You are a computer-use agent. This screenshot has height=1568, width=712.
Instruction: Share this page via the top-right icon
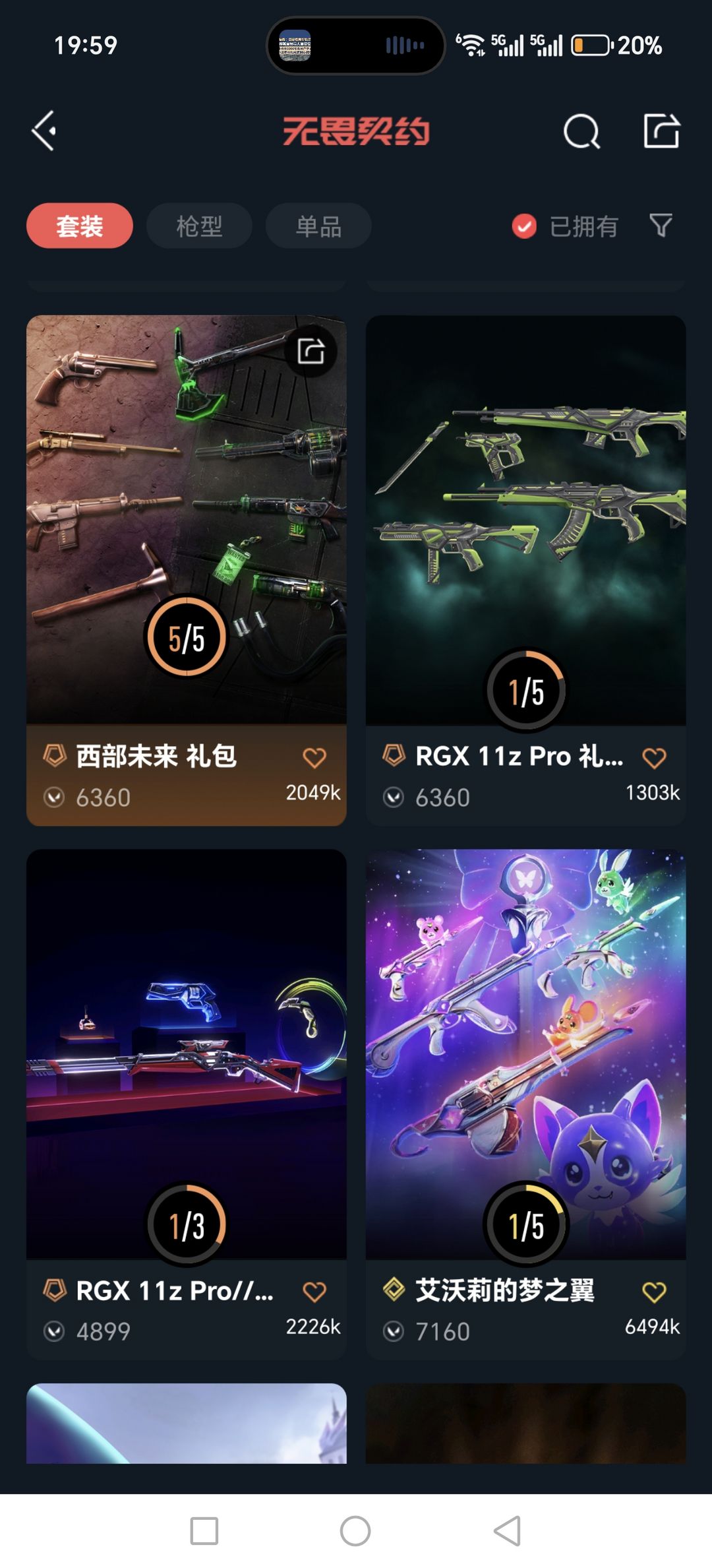[x=661, y=131]
